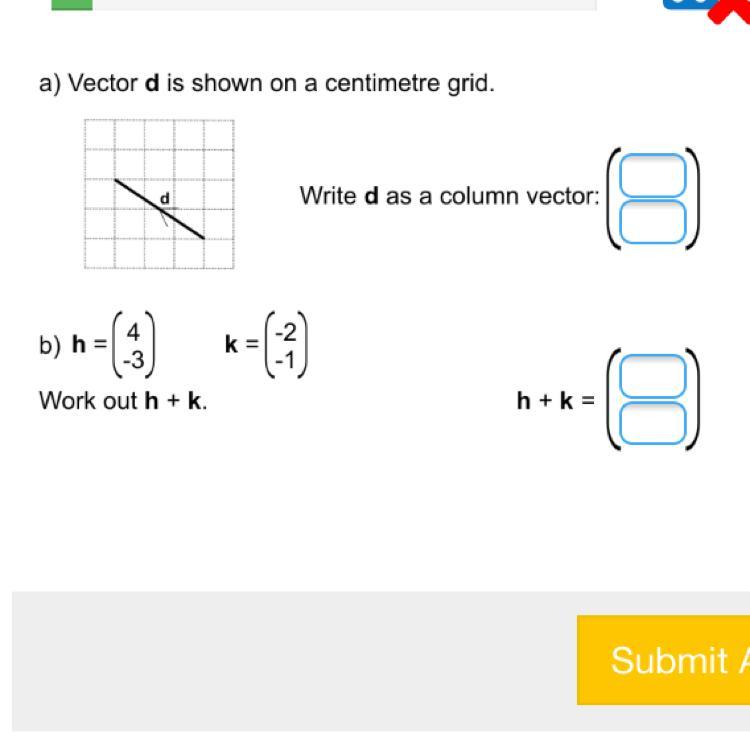Submit the answer with the yellow button
Screen dimensions: 750x750
(665, 660)
